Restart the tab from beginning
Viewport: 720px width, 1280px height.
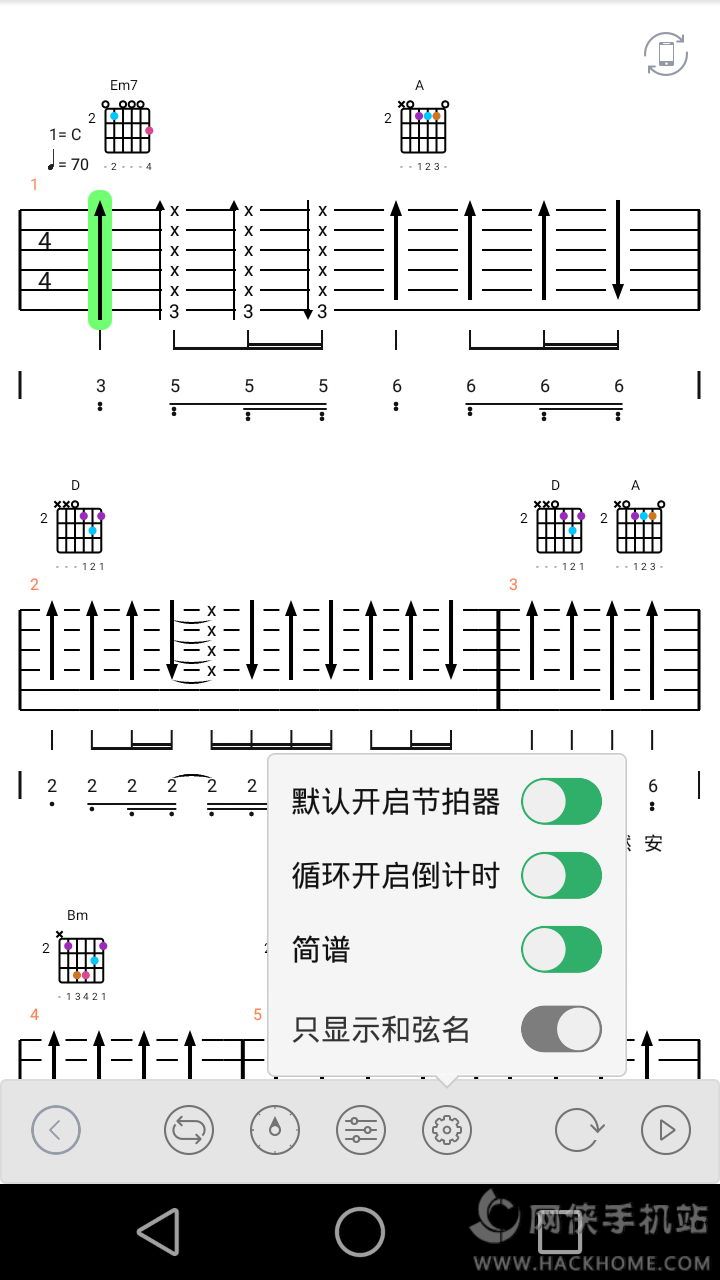(580, 1130)
